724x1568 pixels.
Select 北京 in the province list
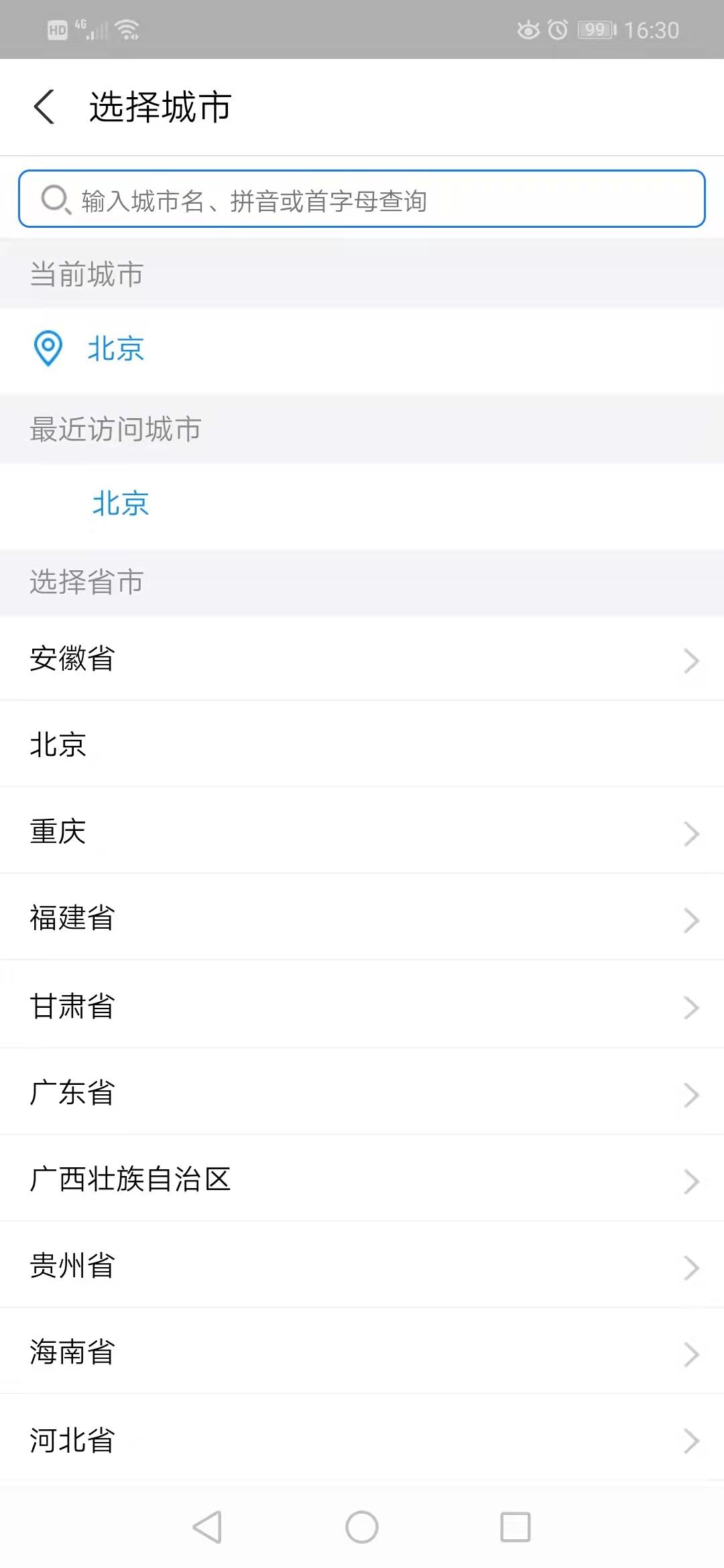362,744
